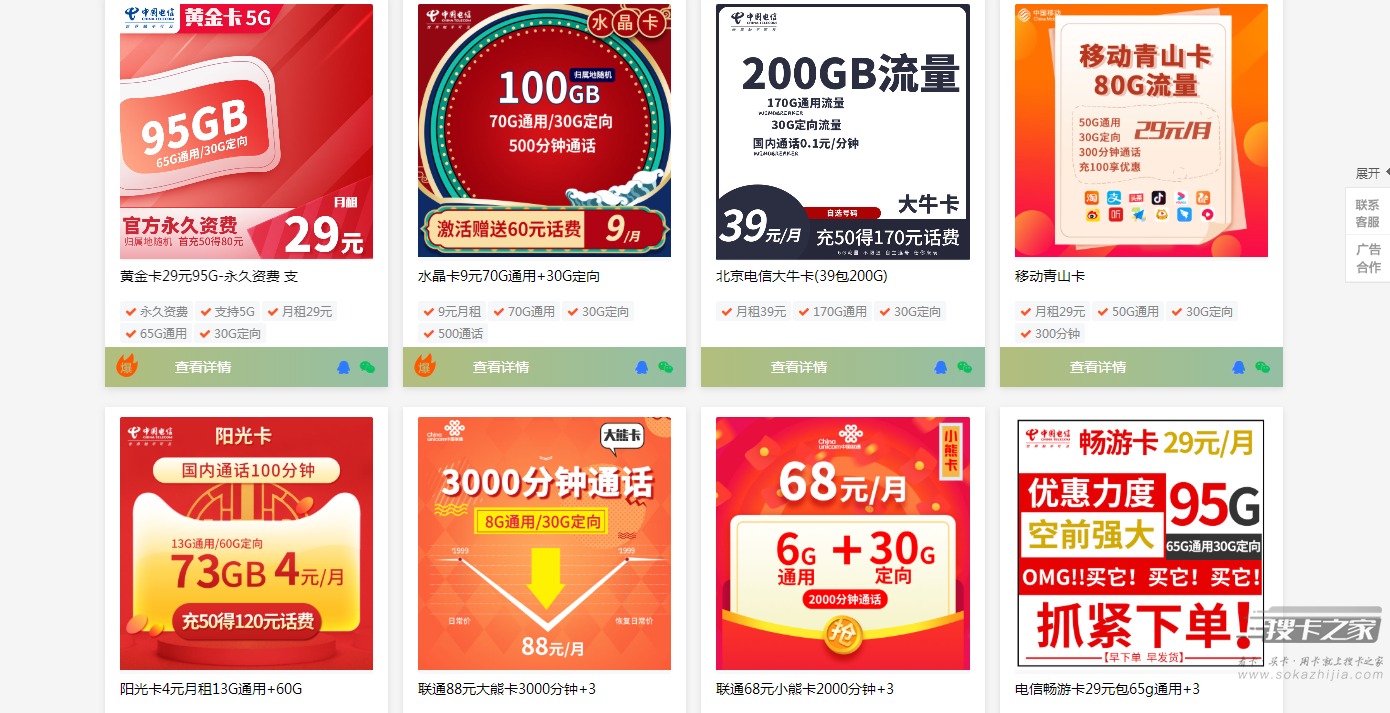1390x713 pixels.
Task: Select the 200GB流量 大牛卡 image
Action: click(842, 131)
